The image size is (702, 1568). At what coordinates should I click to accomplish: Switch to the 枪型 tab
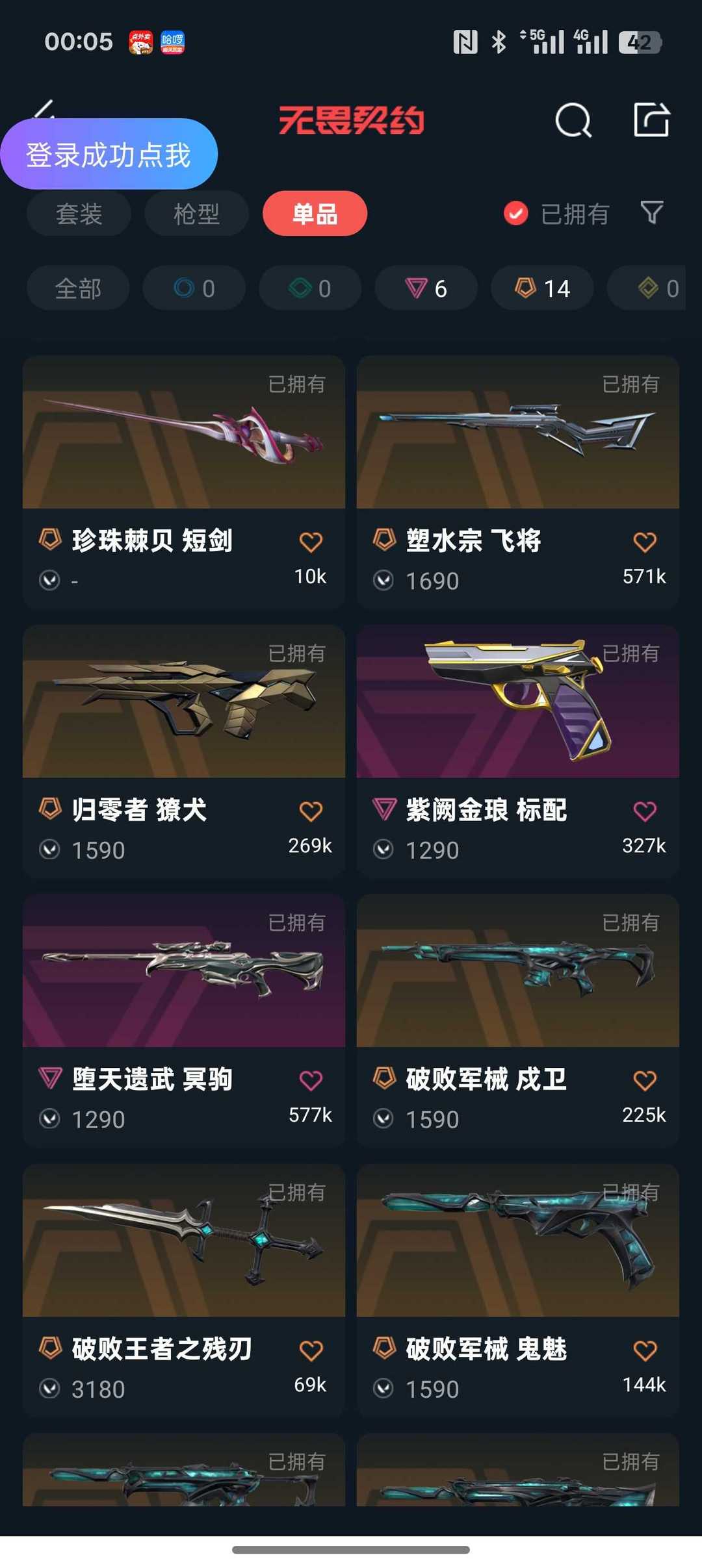pos(196,214)
